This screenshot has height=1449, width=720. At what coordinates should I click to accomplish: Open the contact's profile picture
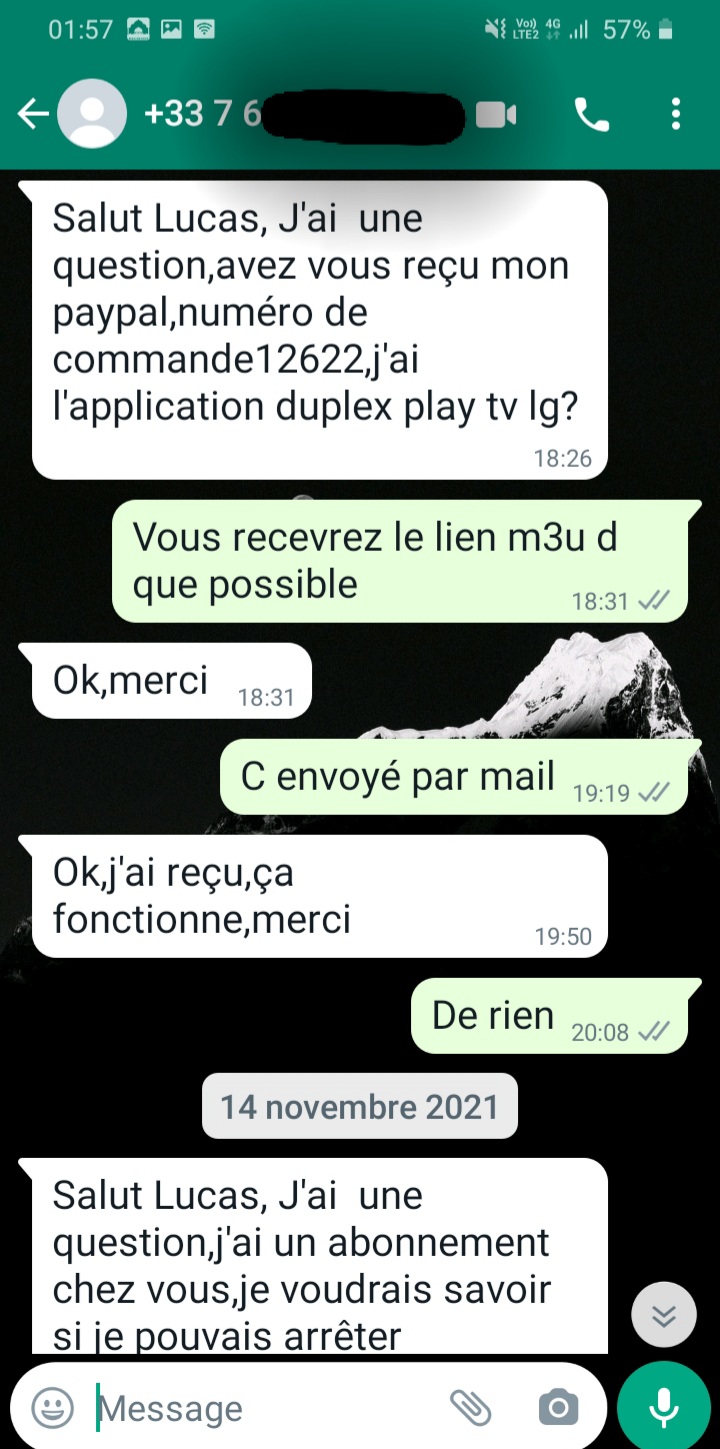(92, 114)
